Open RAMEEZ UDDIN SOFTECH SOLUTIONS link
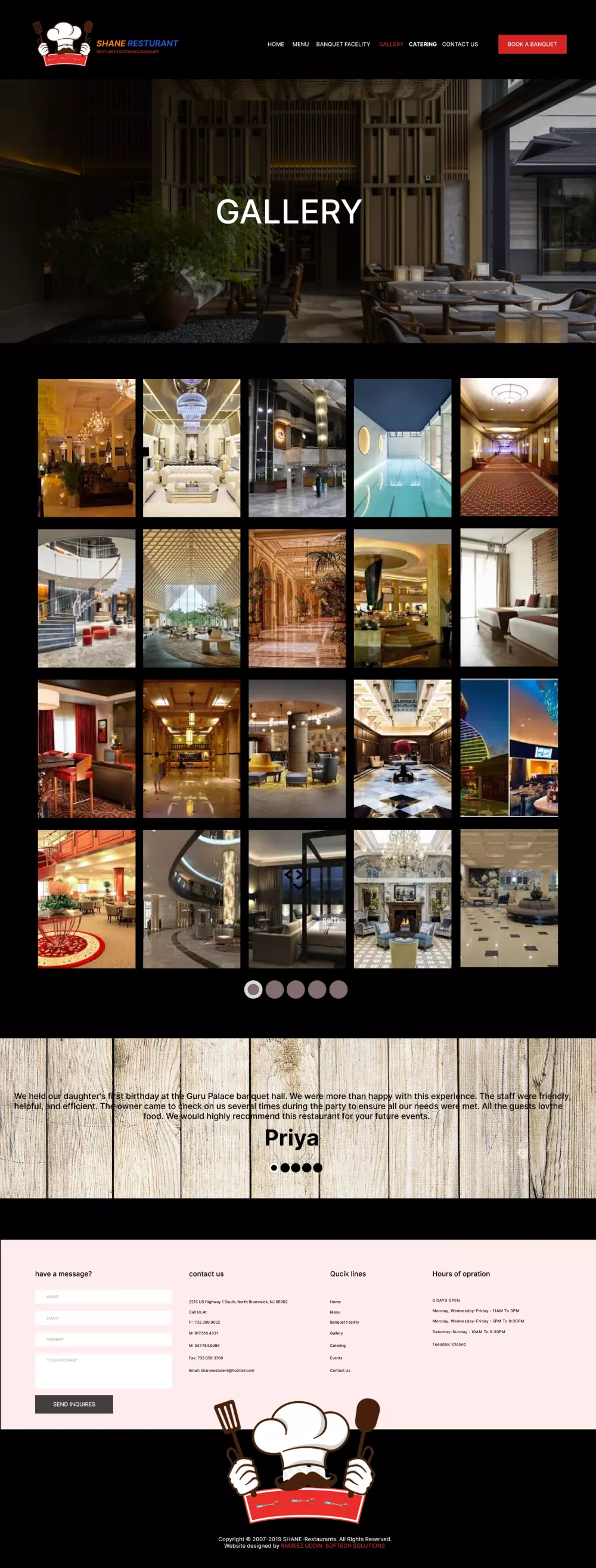The image size is (596, 1568). (x=333, y=1545)
